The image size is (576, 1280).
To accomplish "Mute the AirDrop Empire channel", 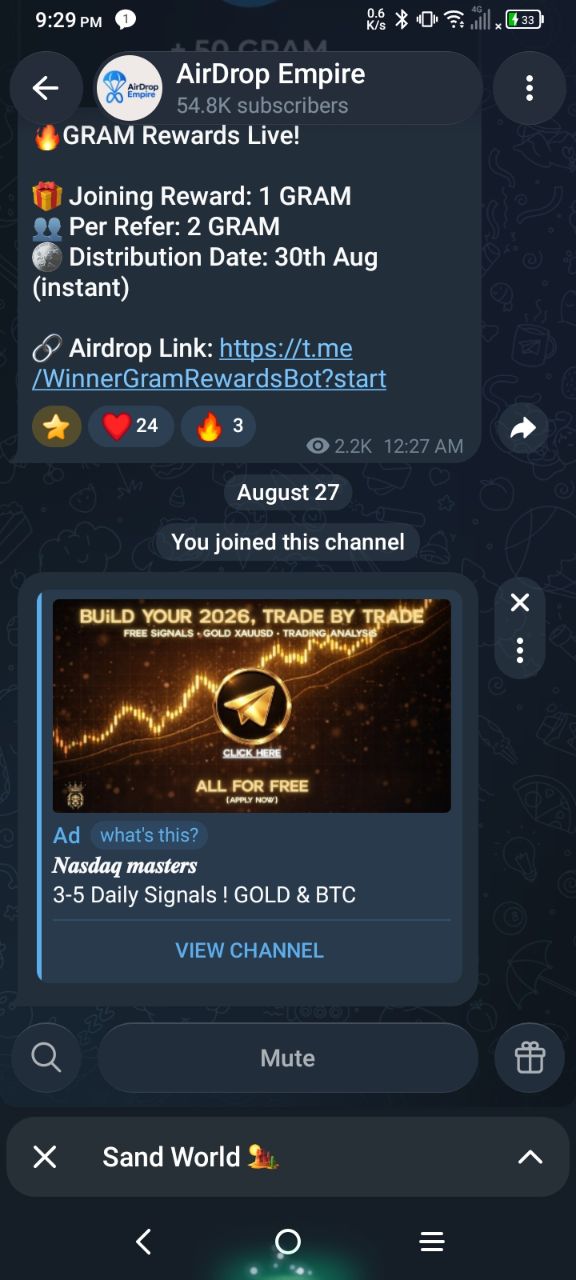I will click(288, 1058).
